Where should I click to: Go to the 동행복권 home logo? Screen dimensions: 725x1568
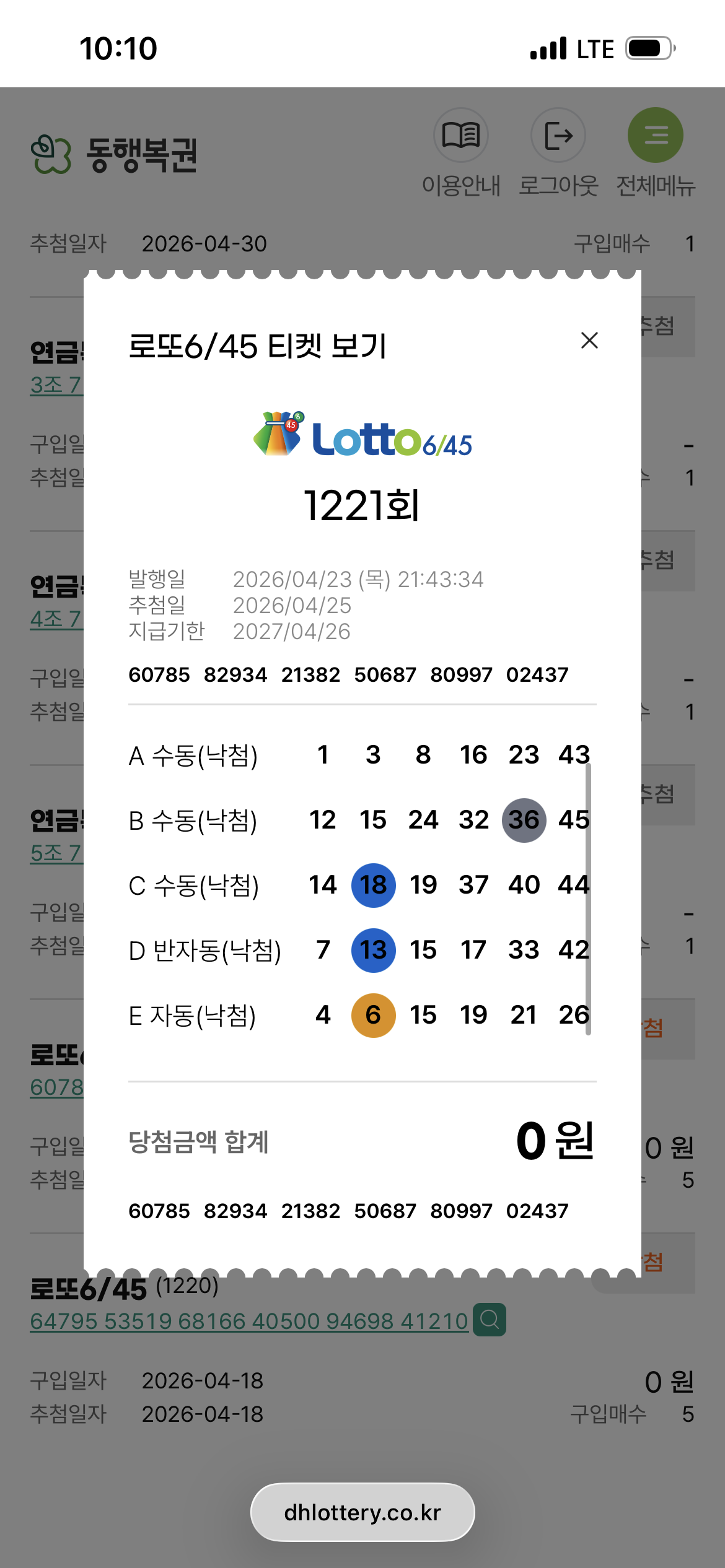[x=114, y=154]
